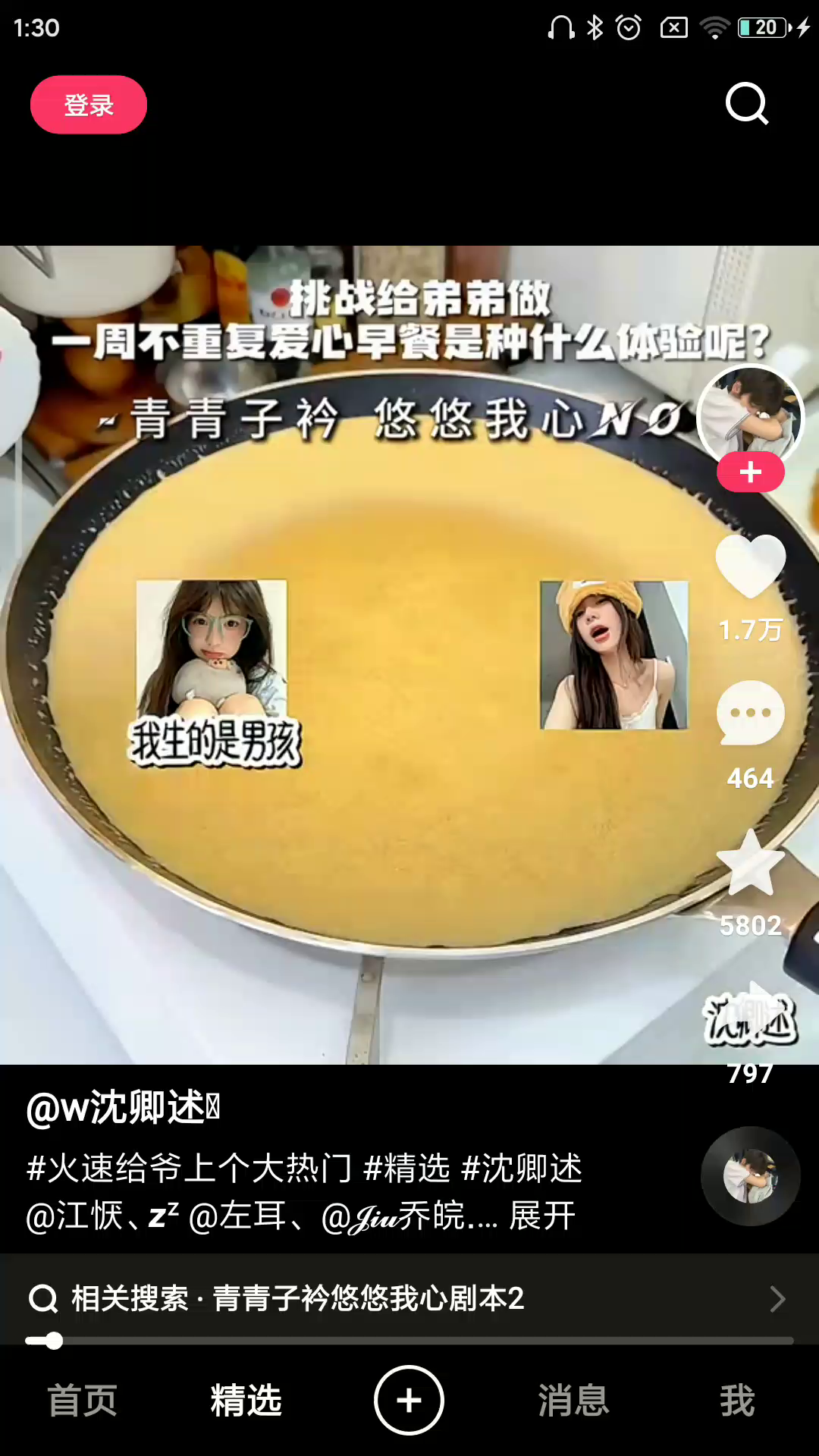Like this video with the heart

750,565
